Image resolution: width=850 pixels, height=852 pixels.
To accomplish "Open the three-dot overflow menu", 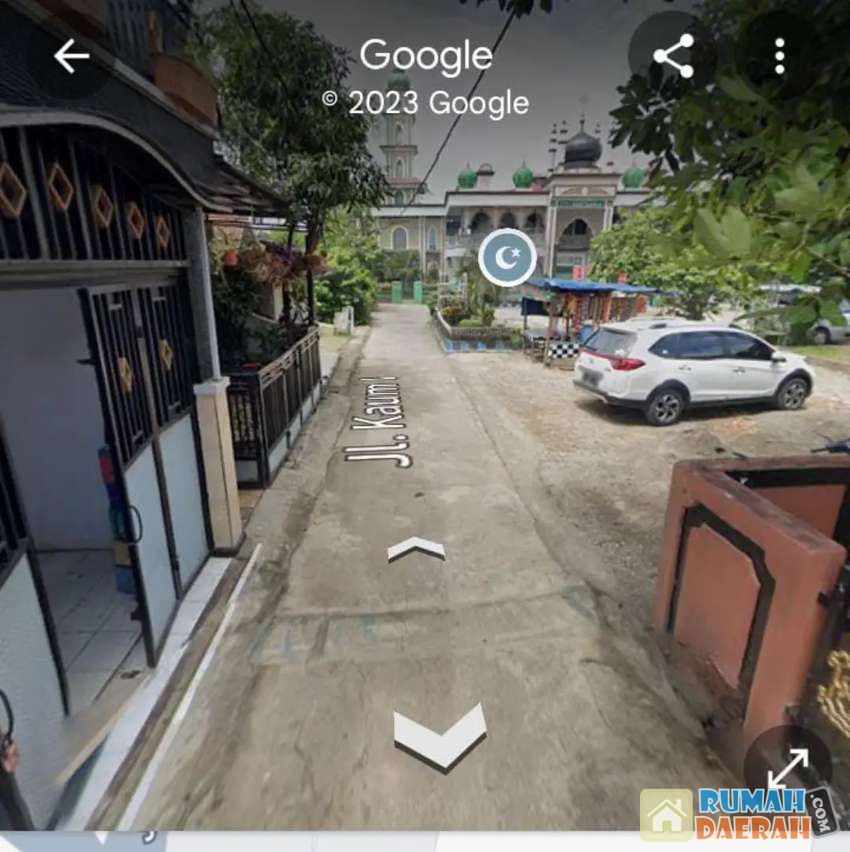I will pos(779,56).
